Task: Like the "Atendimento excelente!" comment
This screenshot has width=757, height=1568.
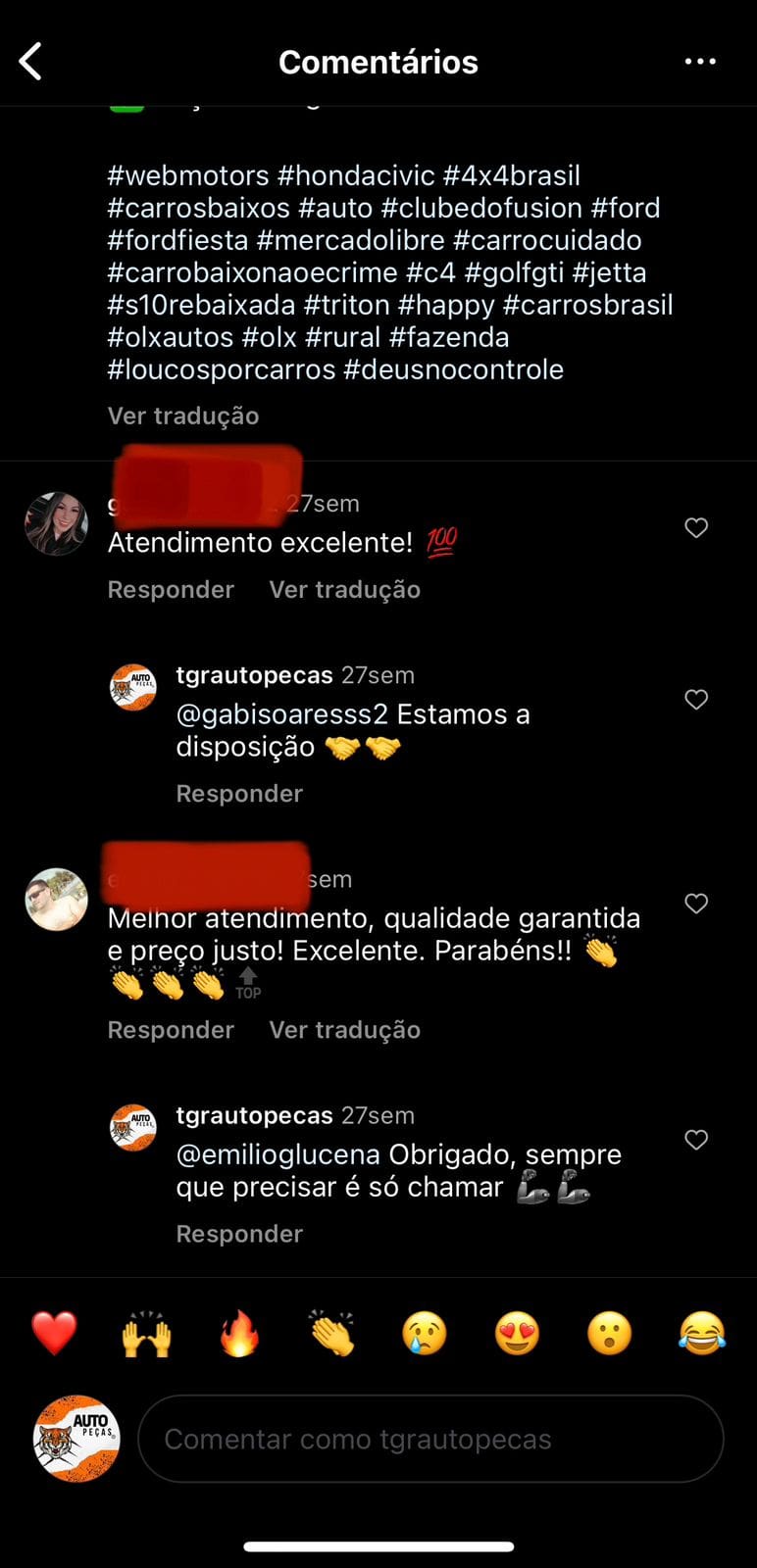Action: click(x=696, y=528)
